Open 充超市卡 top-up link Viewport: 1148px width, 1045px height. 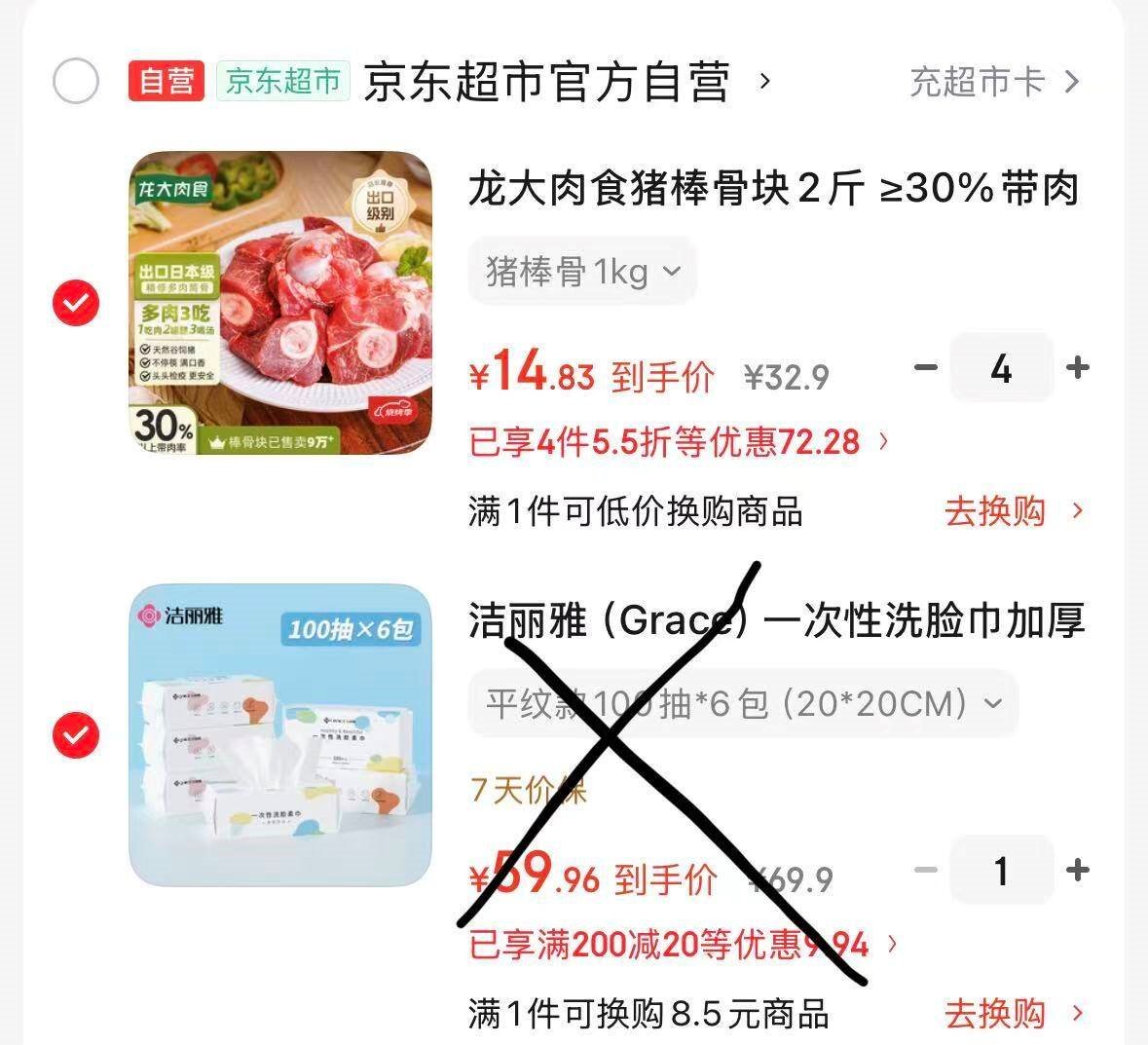click(x=994, y=81)
